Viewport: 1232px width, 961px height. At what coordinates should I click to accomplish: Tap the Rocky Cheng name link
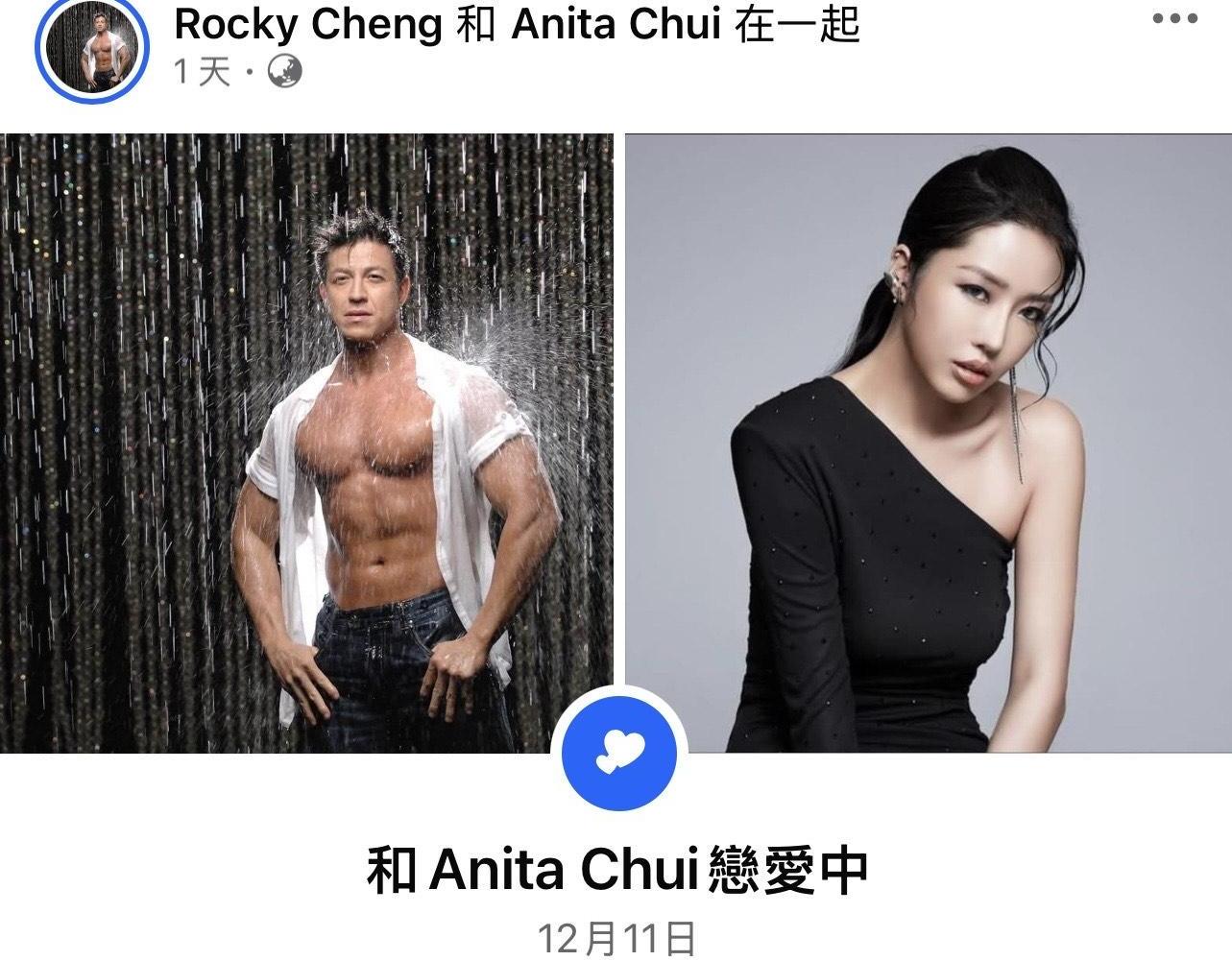click(x=309, y=24)
